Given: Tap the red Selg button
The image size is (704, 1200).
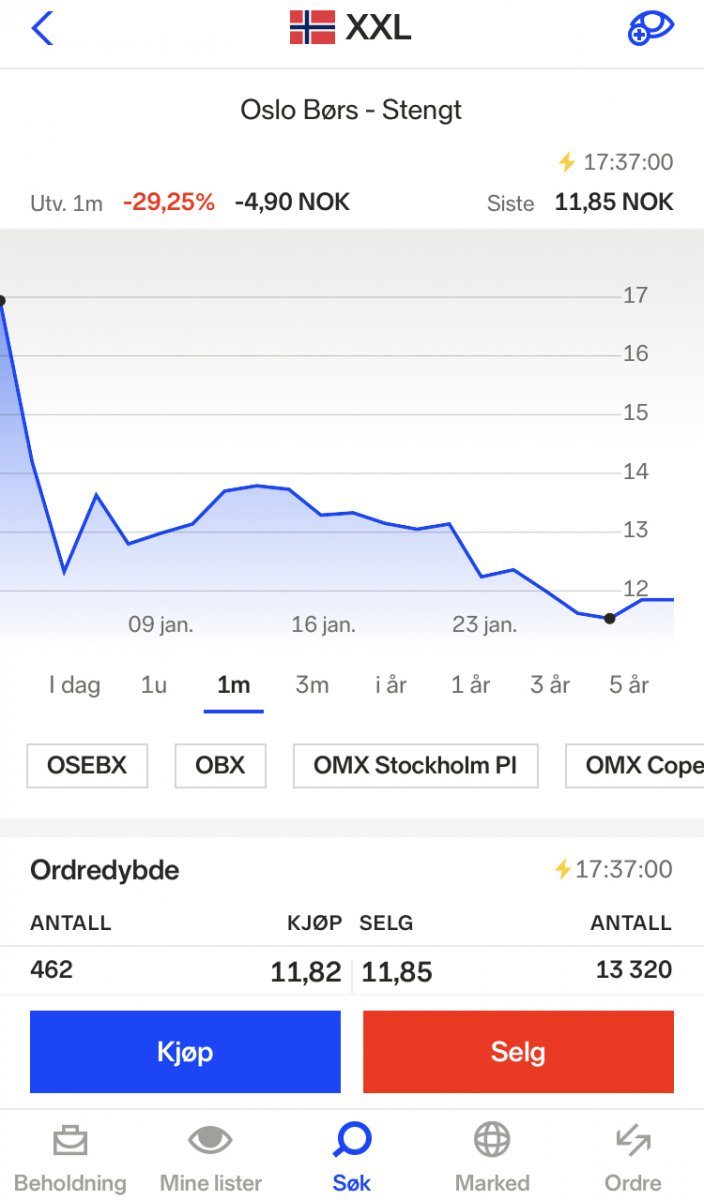Looking at the screenshot, I should [x=518, y=1052].
